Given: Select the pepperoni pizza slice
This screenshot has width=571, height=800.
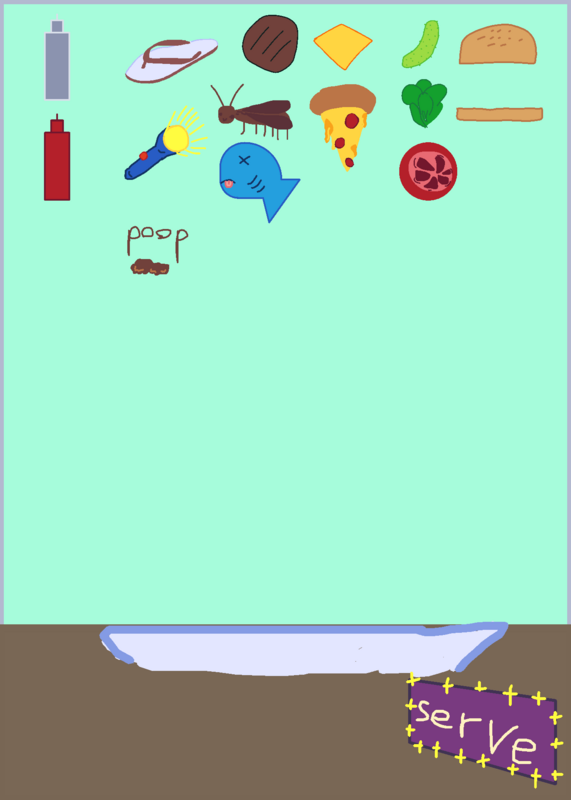Looking at the screenshot, I should [x=343, y=127].
